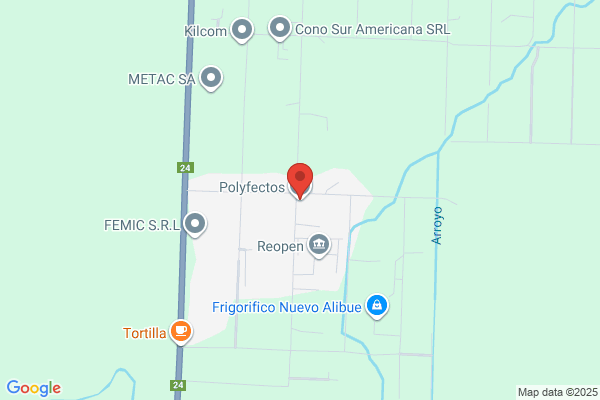Open the Tortilla cafe marker
Image resolution: width=600 pixels, height=400 pixels.
(x=181, y=332)
